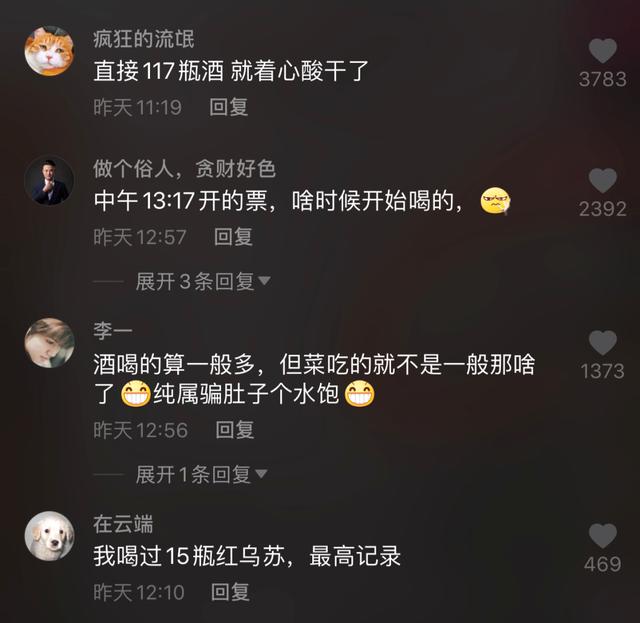Open 李一's avatar profile
Screen dimensions: 640x623
coord(49,342)
